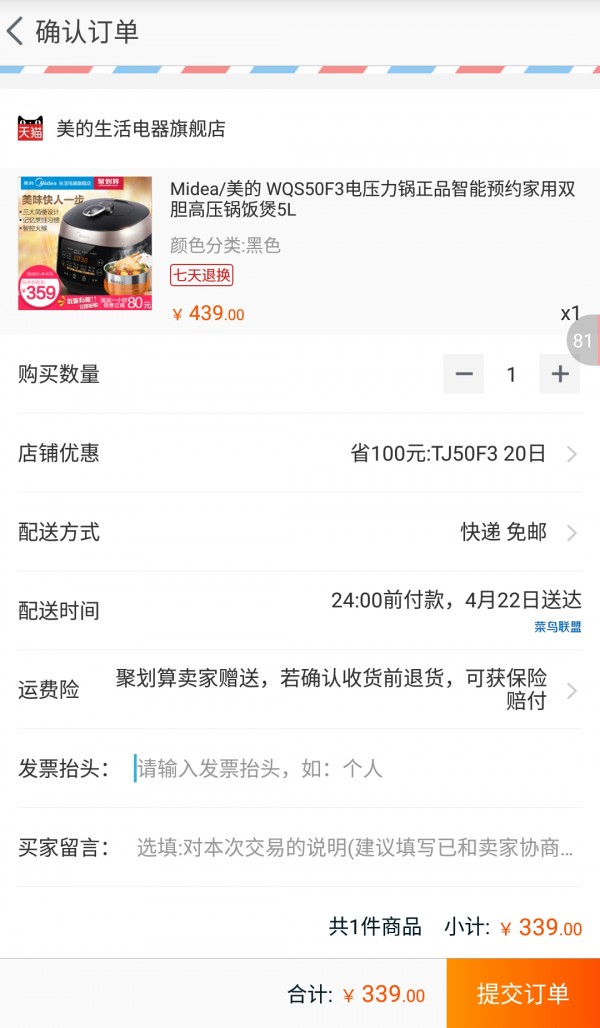Tap the 发票抬头 invoice title field
This screenshot has width=600, height=1028.
pos(350,769)
